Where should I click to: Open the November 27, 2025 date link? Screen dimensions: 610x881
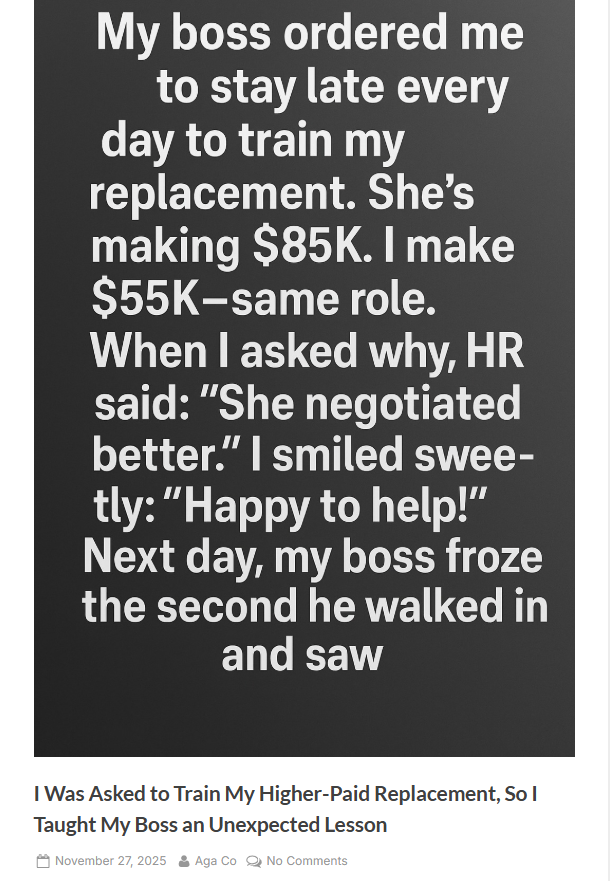coord(110,861)
